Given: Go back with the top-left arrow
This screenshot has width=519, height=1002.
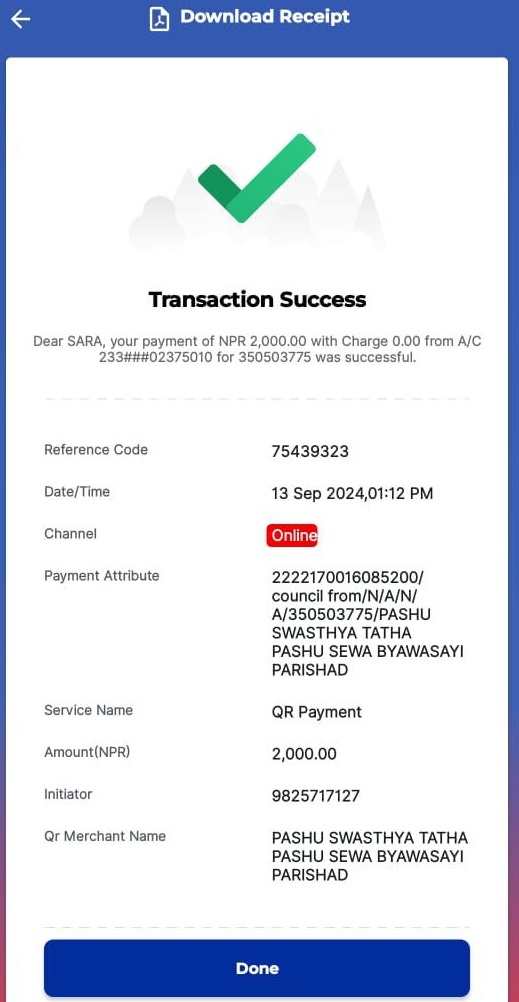Looking at the screenshot, I should [x=20, y=19].
